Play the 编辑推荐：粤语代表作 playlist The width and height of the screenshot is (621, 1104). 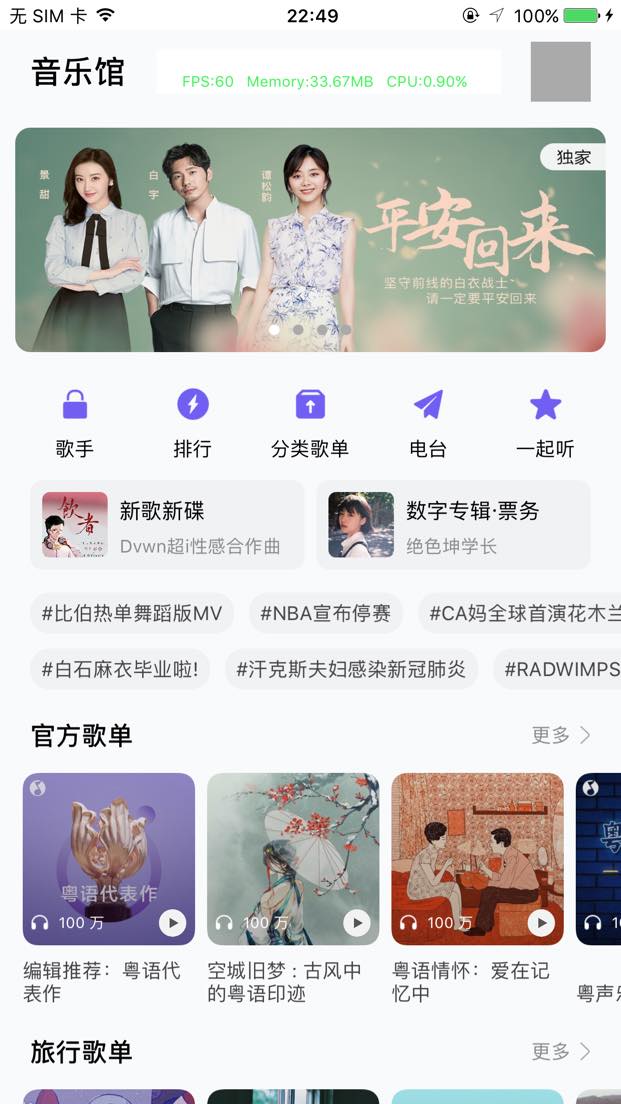click(x=173, y=923)
